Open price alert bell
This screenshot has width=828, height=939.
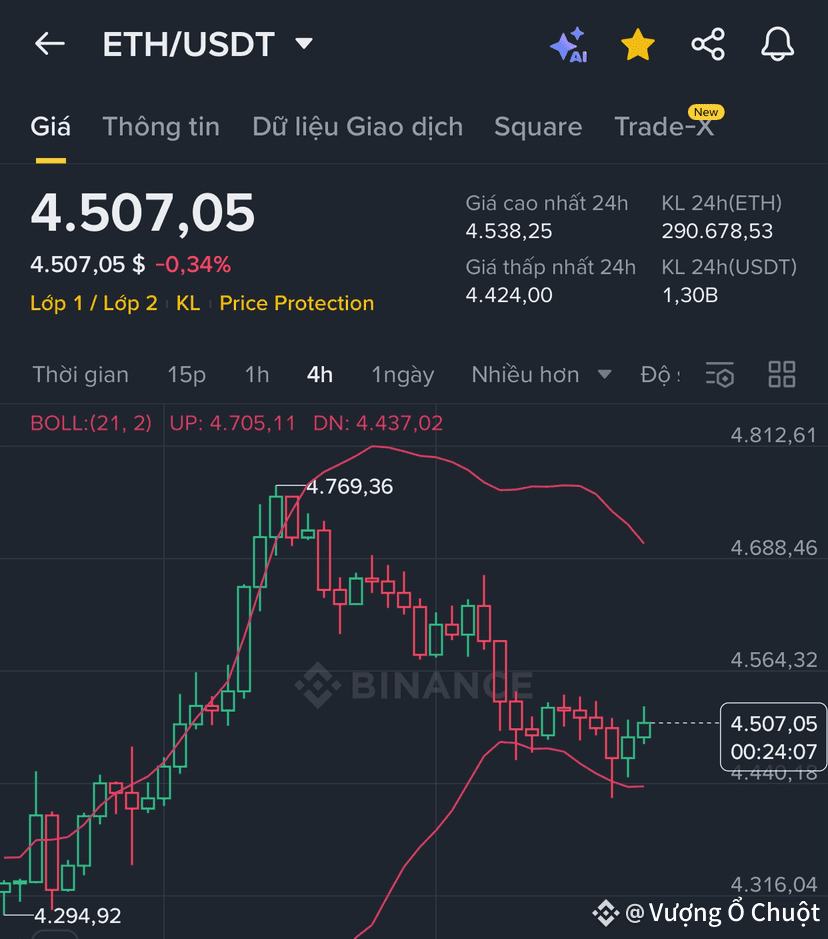(777, 45)
